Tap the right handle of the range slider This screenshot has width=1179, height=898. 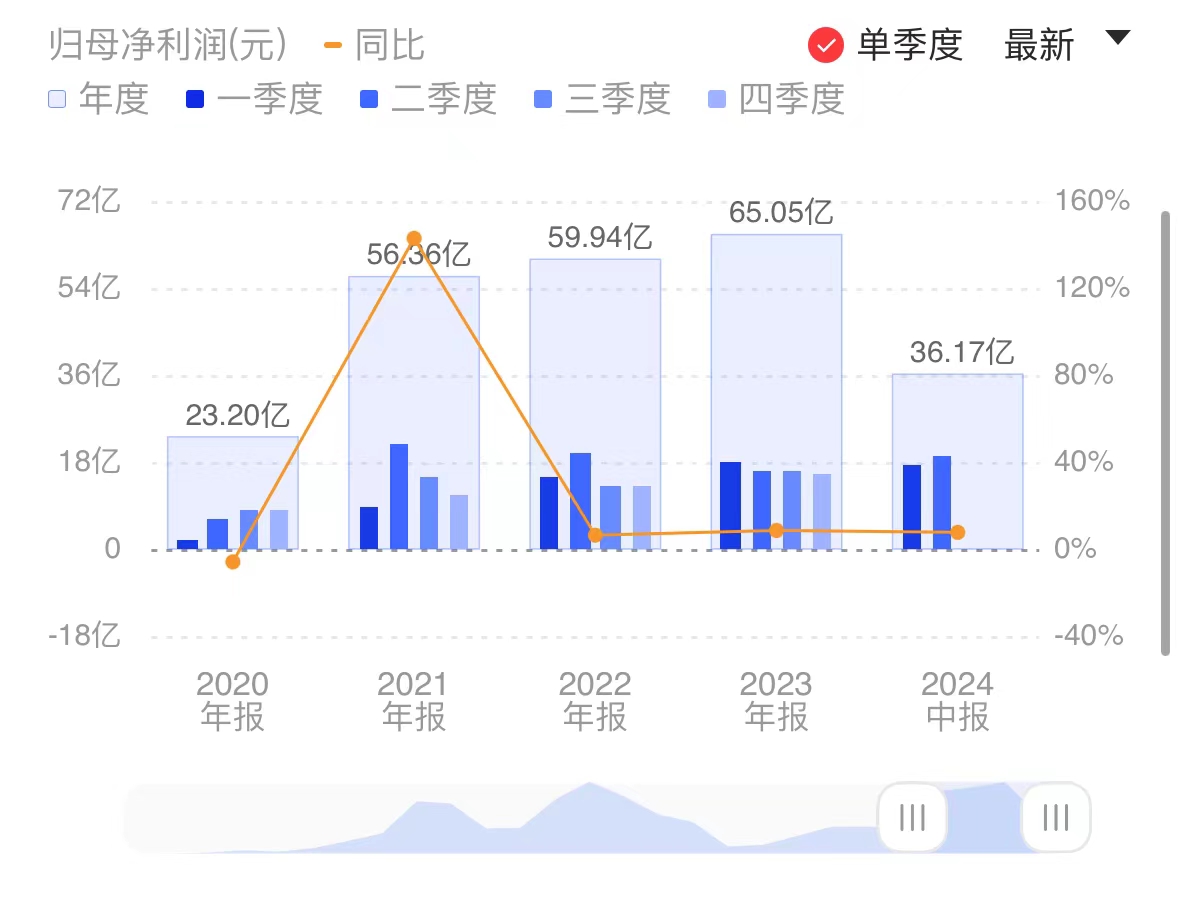pos(1056,818)
